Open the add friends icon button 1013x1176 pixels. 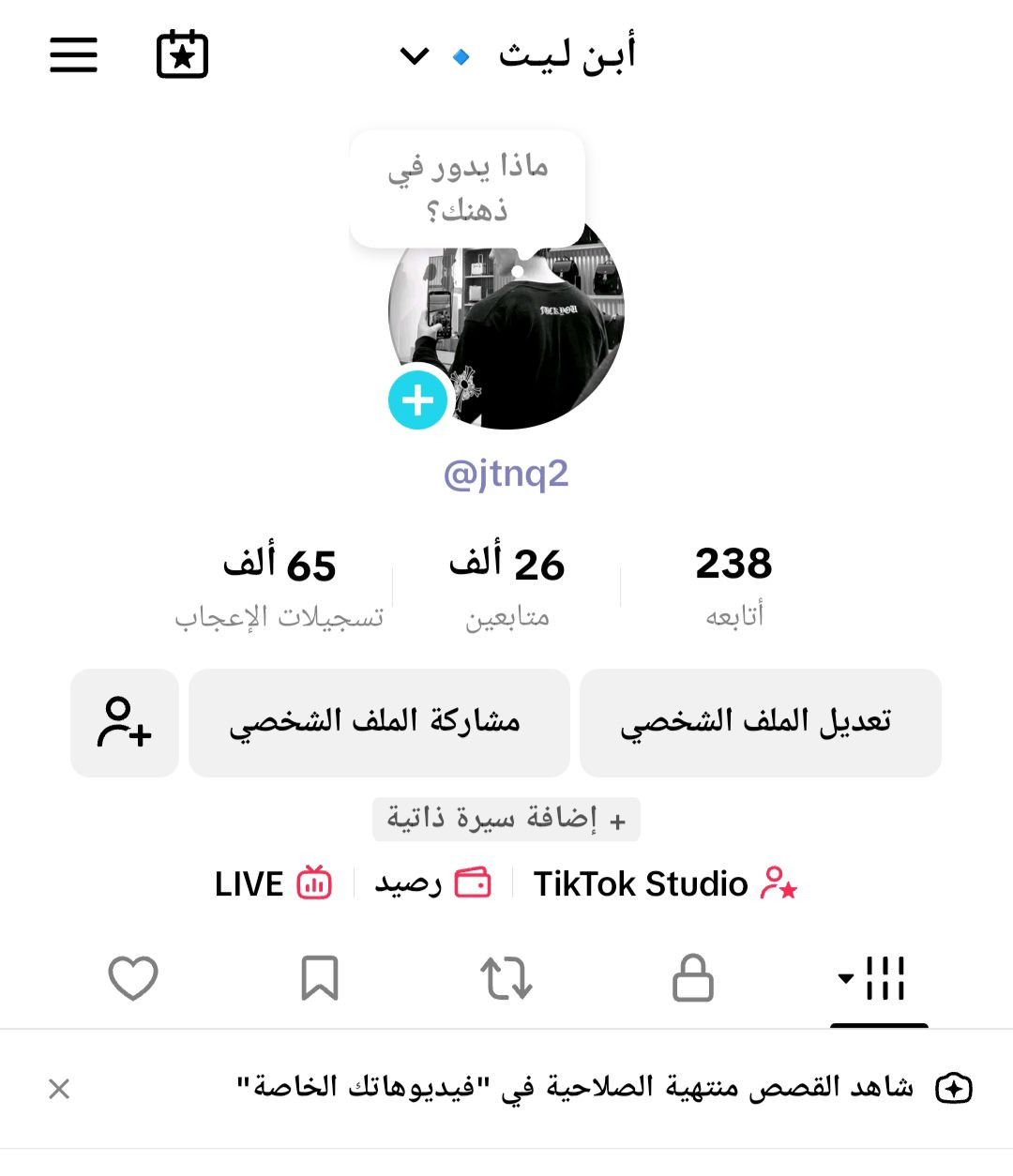tap(125, 722)
